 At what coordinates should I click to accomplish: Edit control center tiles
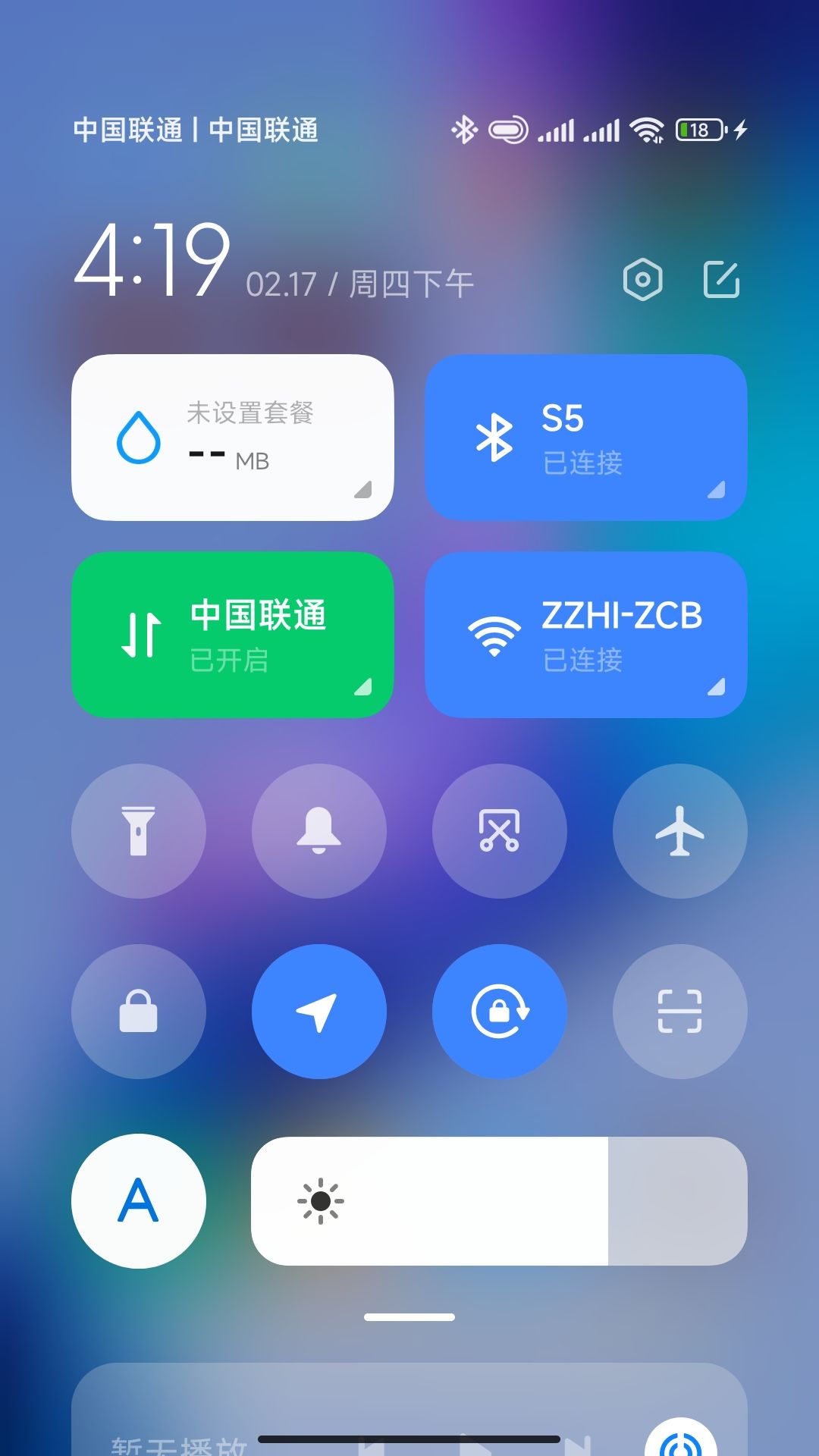point(721,280)
